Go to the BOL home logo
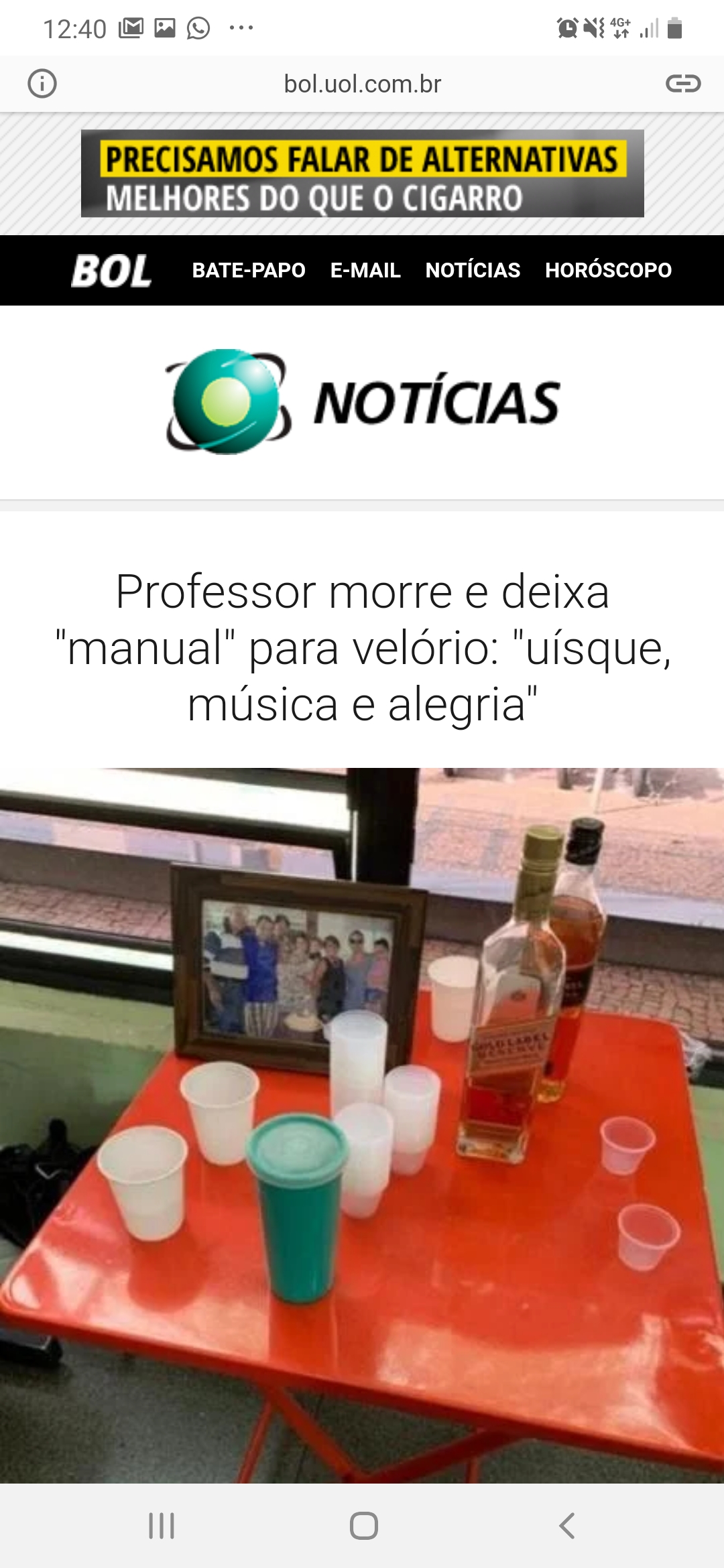The image size is (724, 1568). (111, 271)
